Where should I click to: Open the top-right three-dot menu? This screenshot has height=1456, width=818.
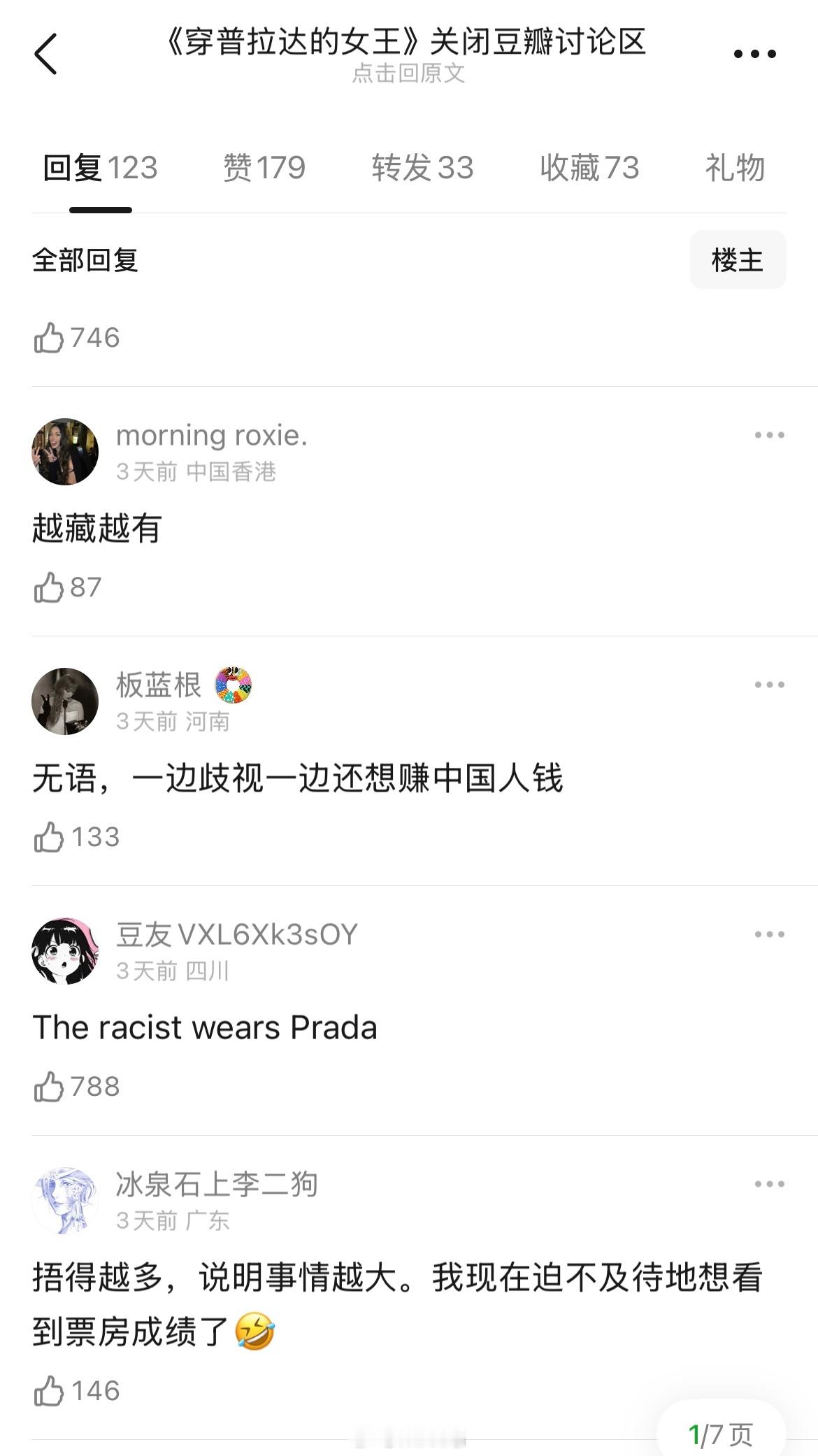754,52
